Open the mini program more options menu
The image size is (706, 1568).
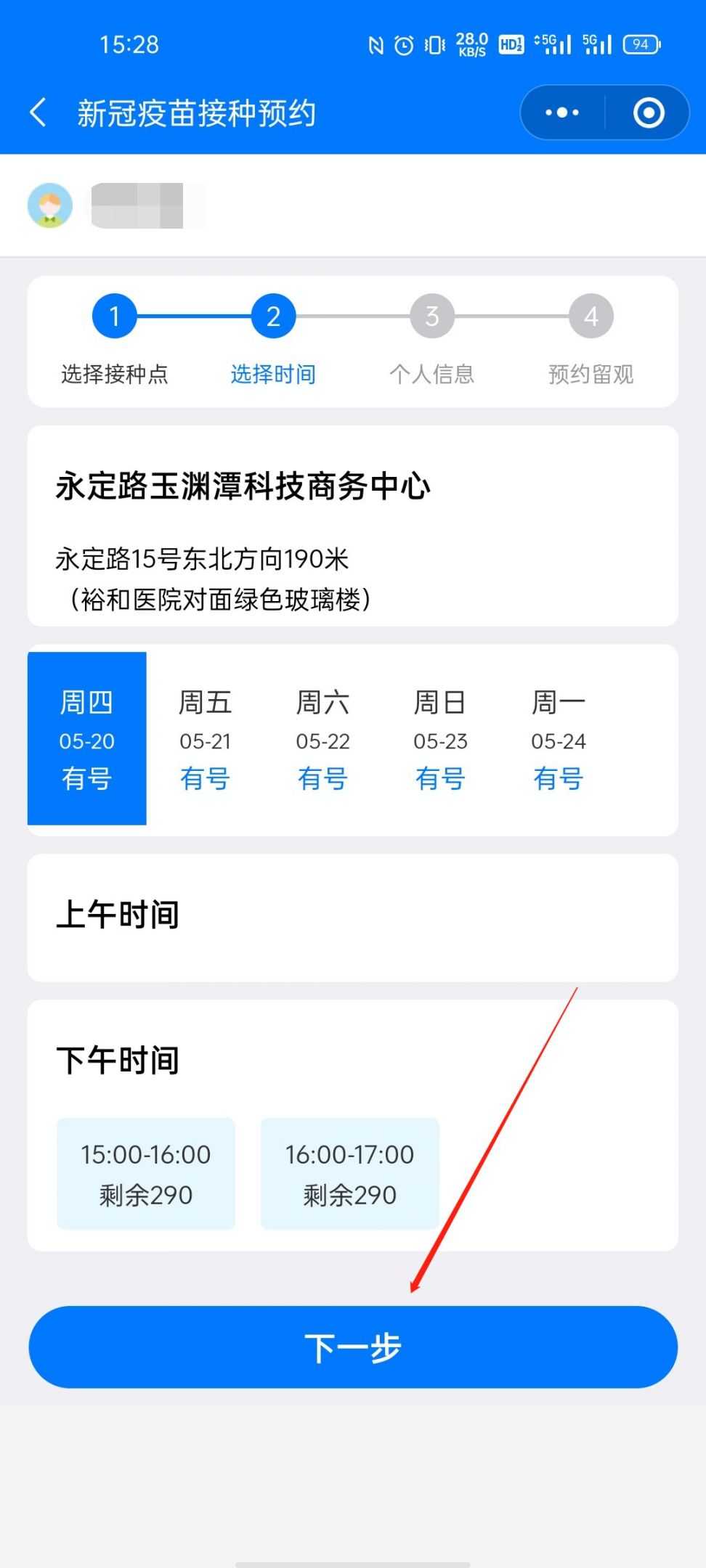[562, 113]
